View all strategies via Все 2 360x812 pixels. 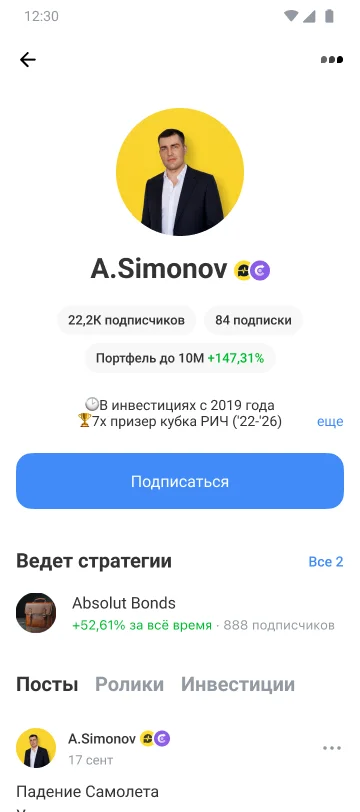(326, 562)
